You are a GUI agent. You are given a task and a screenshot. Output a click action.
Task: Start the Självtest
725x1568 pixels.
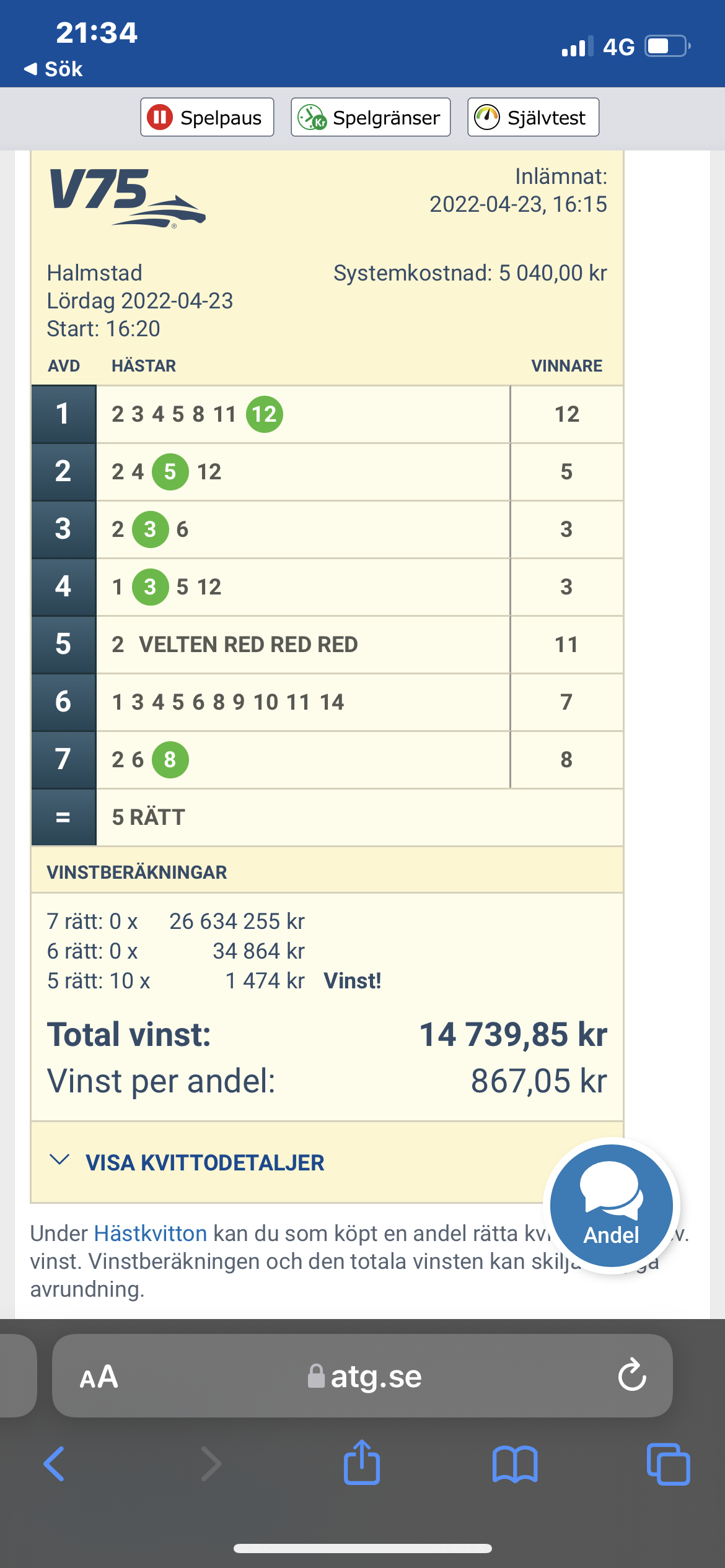[x=533, y=117]
